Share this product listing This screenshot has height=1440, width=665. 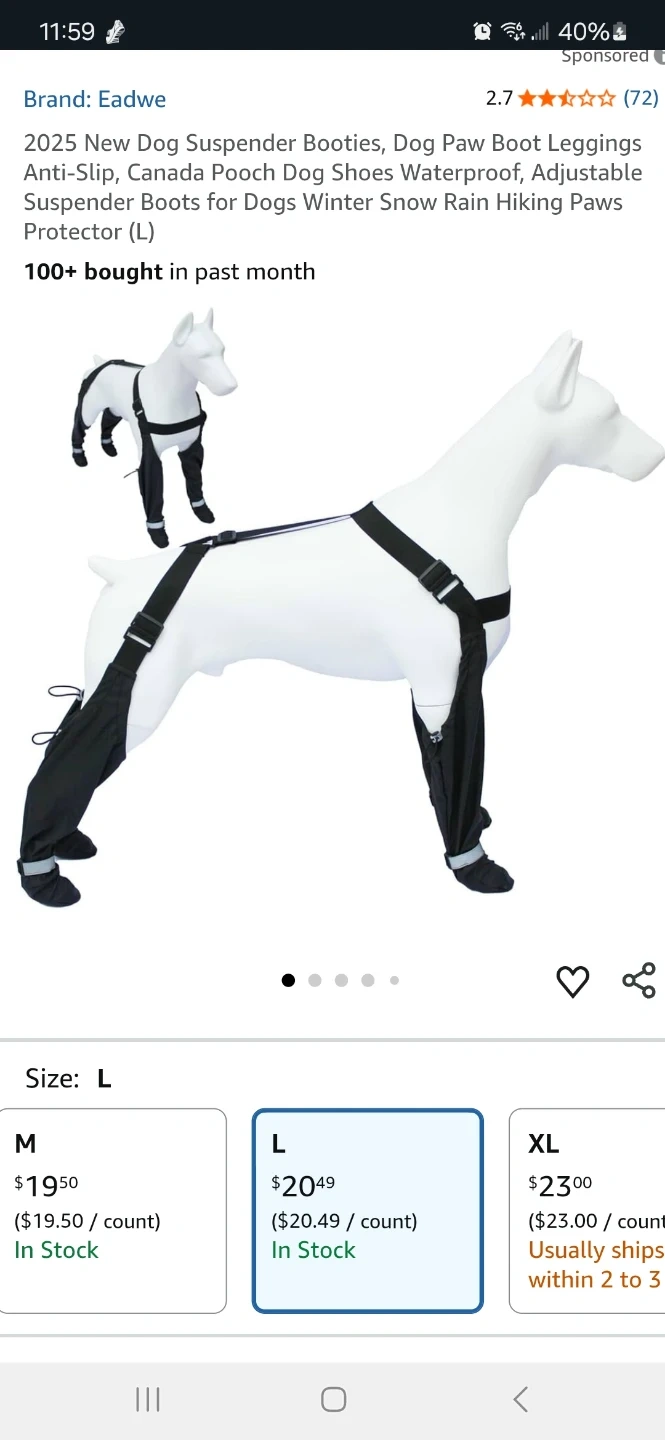(x=639, y=980)
